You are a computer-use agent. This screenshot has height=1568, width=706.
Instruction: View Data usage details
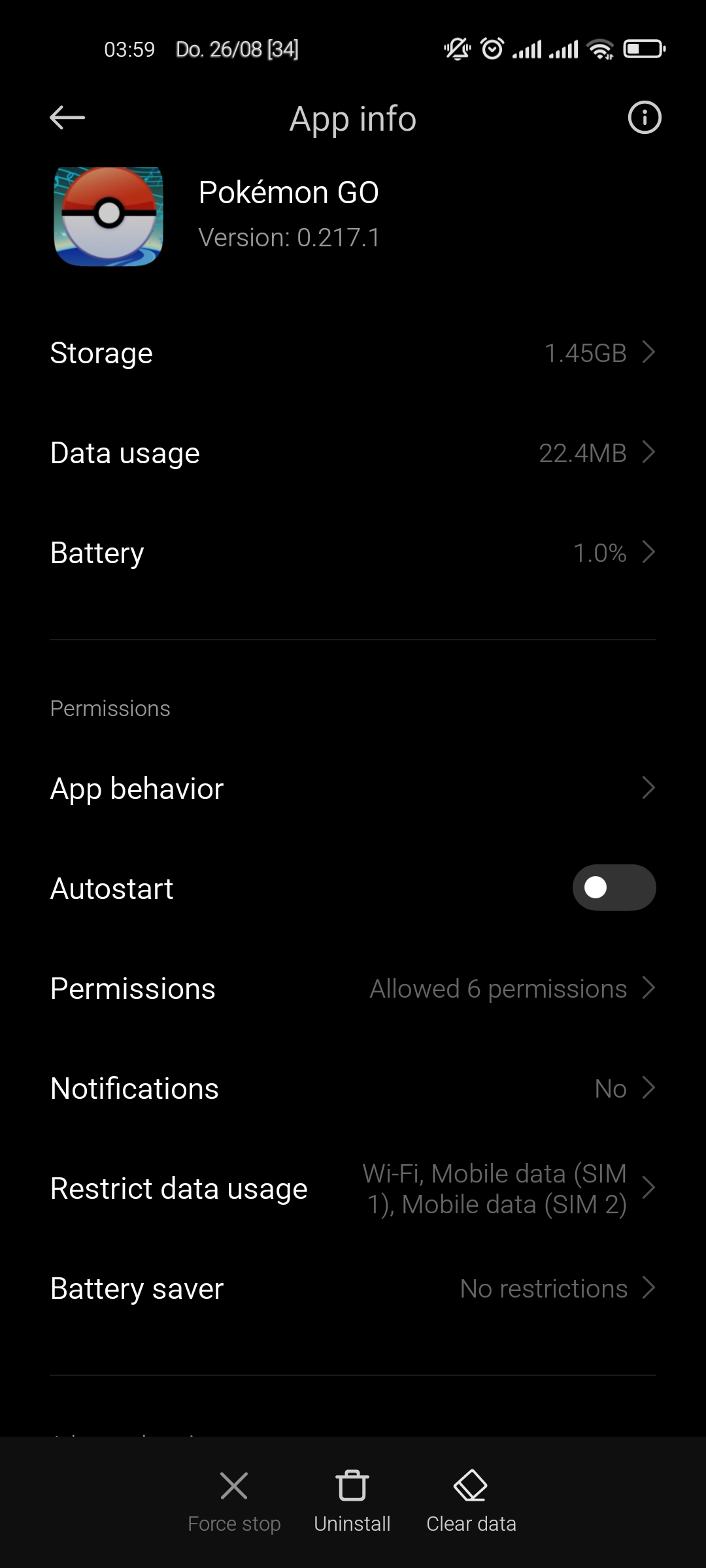coord(353,453)
